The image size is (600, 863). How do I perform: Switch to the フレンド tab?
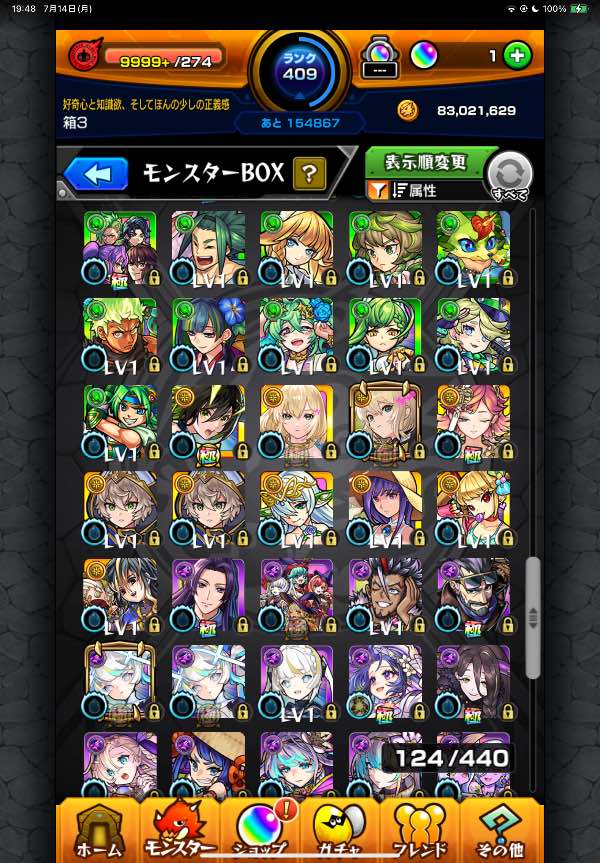(x=420, y=830)
